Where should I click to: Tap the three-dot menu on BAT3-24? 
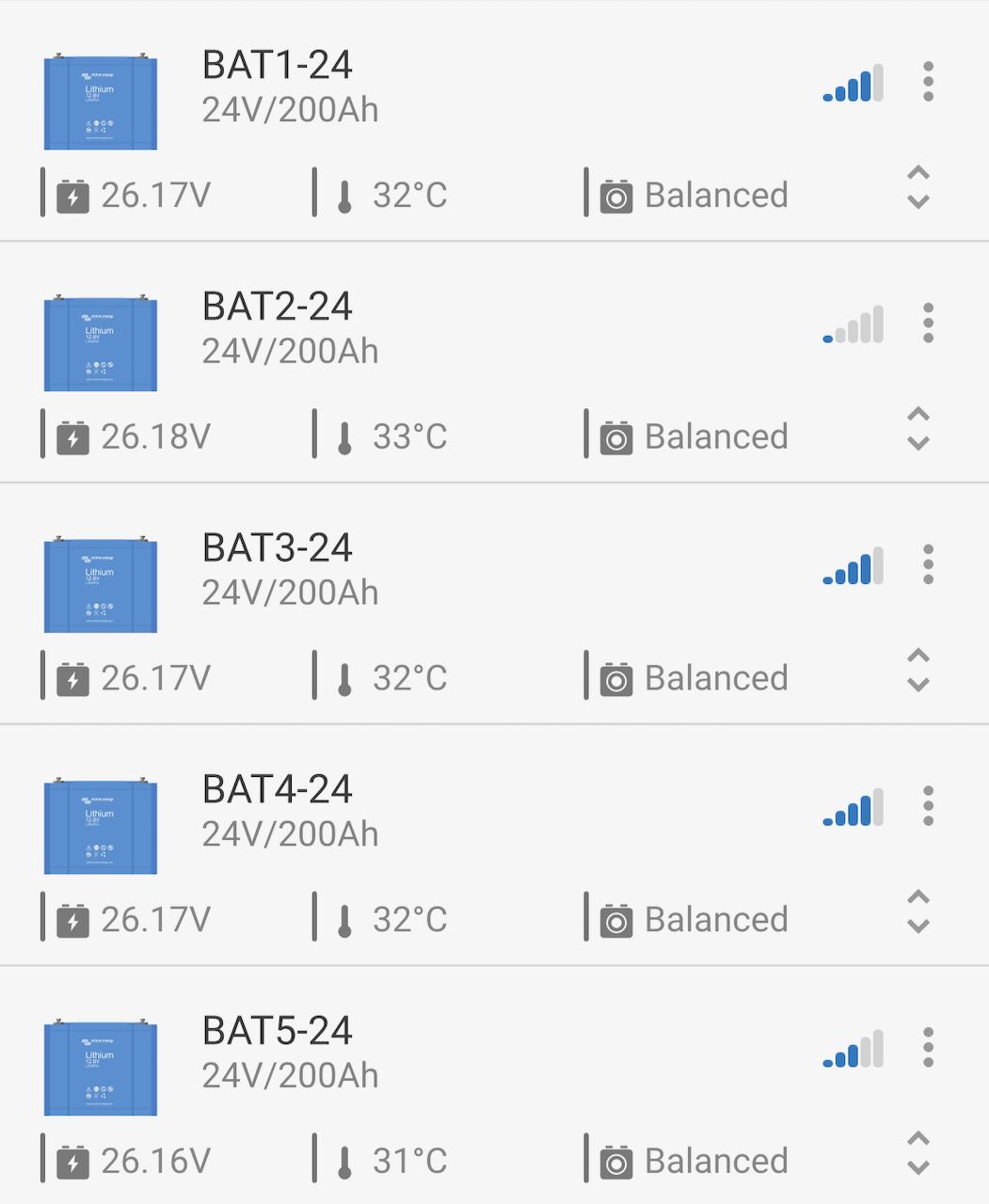coord(928,564)
